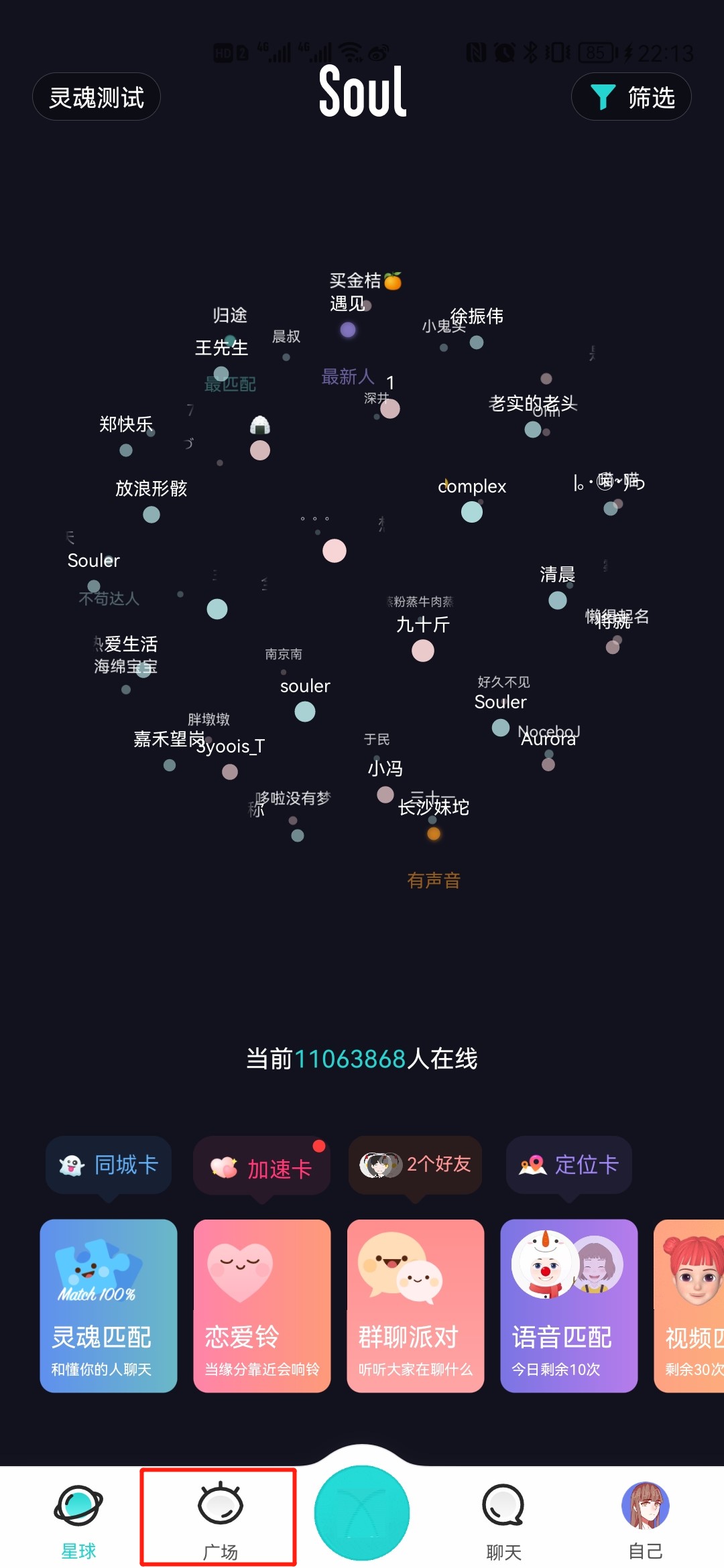Viewport: 724px width, 1568px height.
Task: Open the 加速卡 boost card chip
Action: pos(261,1166)
